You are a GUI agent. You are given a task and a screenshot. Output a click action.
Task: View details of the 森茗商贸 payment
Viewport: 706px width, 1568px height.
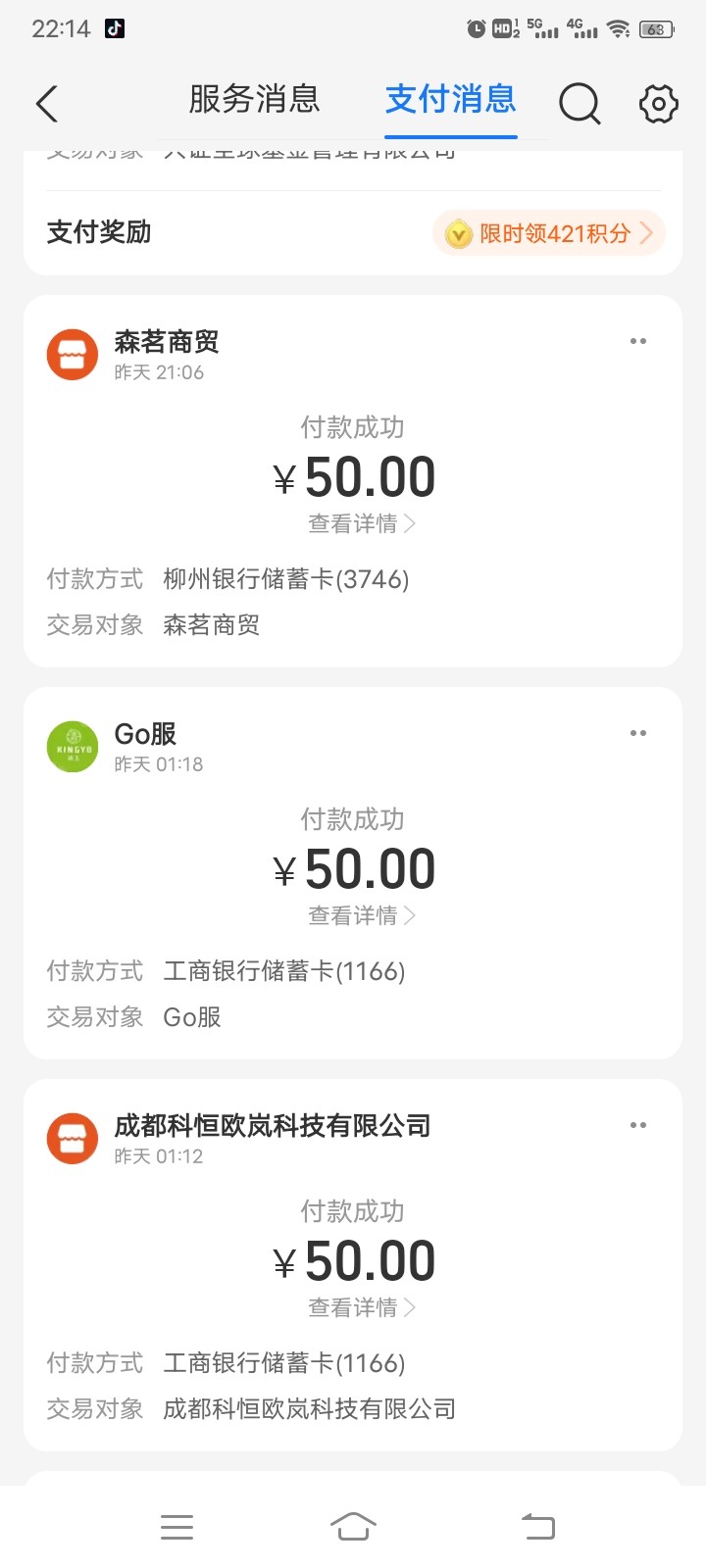click(x=361, y=524)
